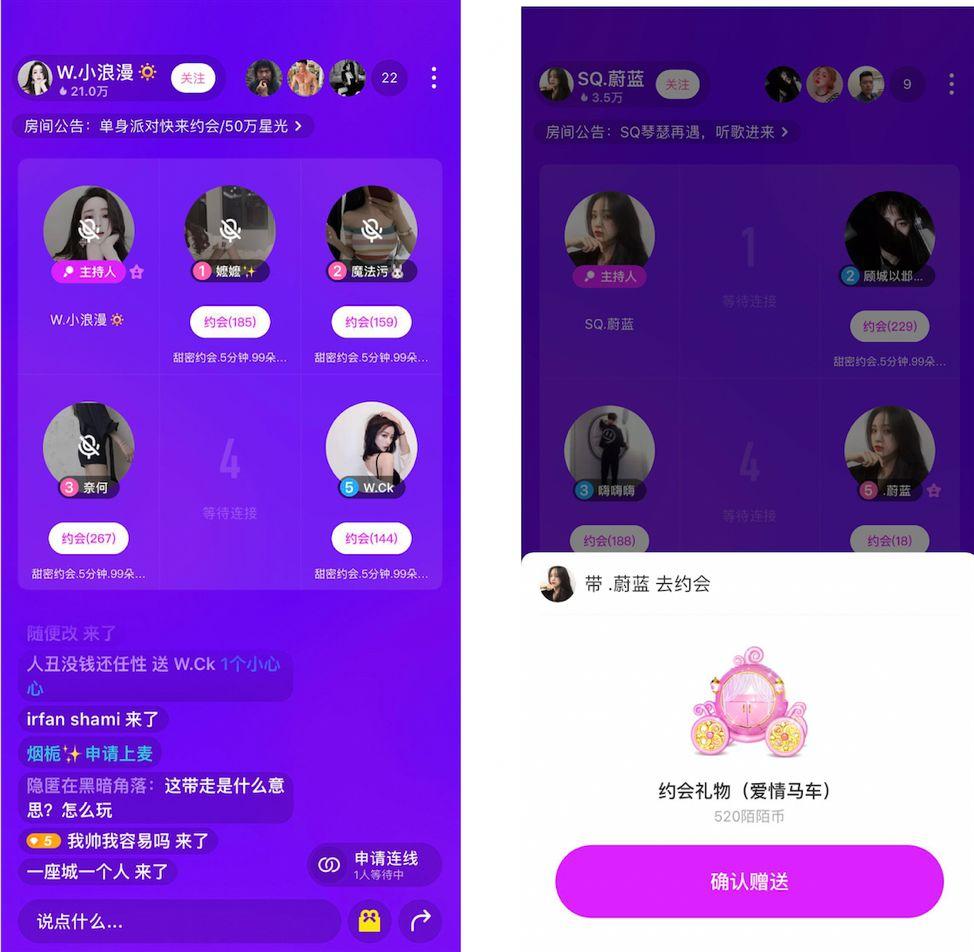Focus the 说点什么 chat input

(x=180, y=921)
